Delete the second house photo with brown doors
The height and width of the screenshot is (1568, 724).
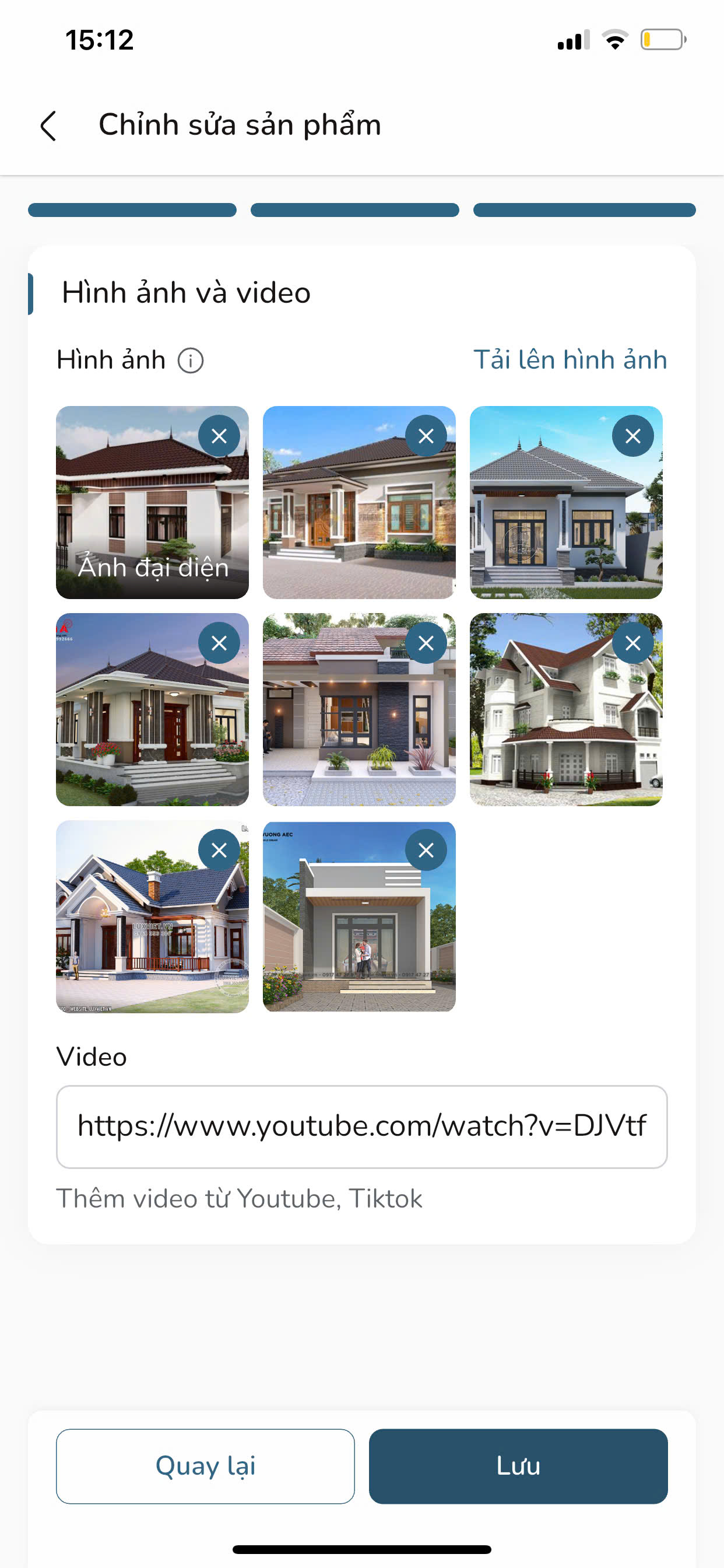426,436
